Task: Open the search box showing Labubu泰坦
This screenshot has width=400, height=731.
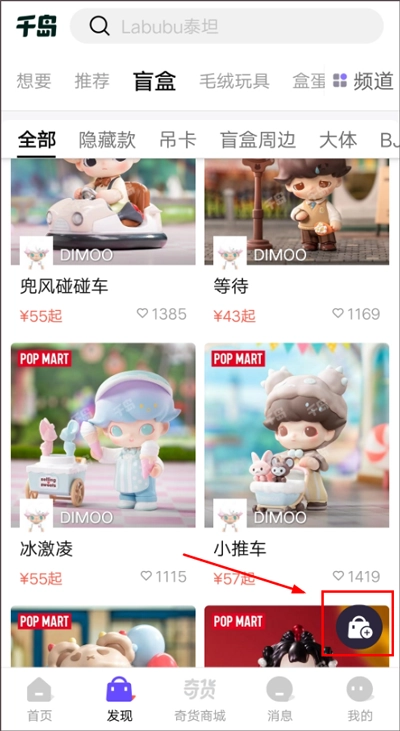Action: pyautogui.click(x=227, y=26)
